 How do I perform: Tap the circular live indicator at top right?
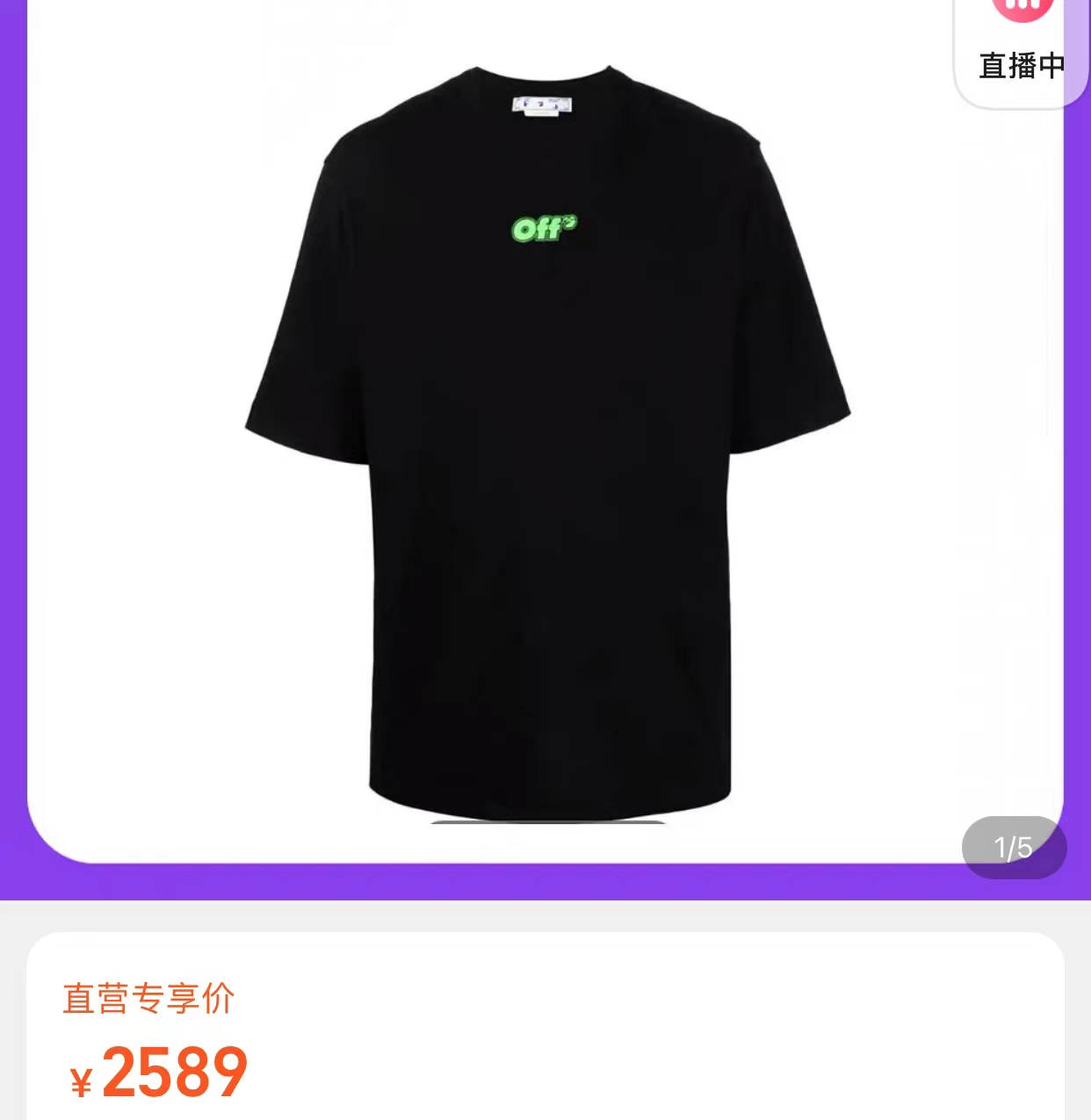coord(1022,9)
